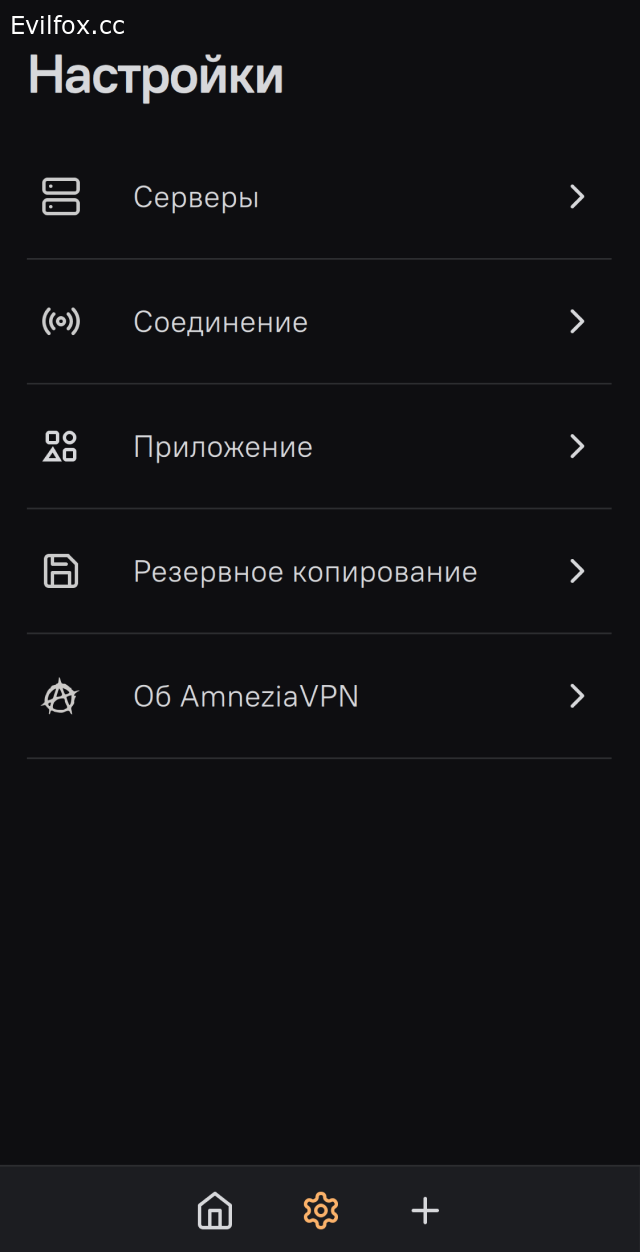640x1252 pixels.
Task: Open Резервное копирование
Action: click(318, 572)
